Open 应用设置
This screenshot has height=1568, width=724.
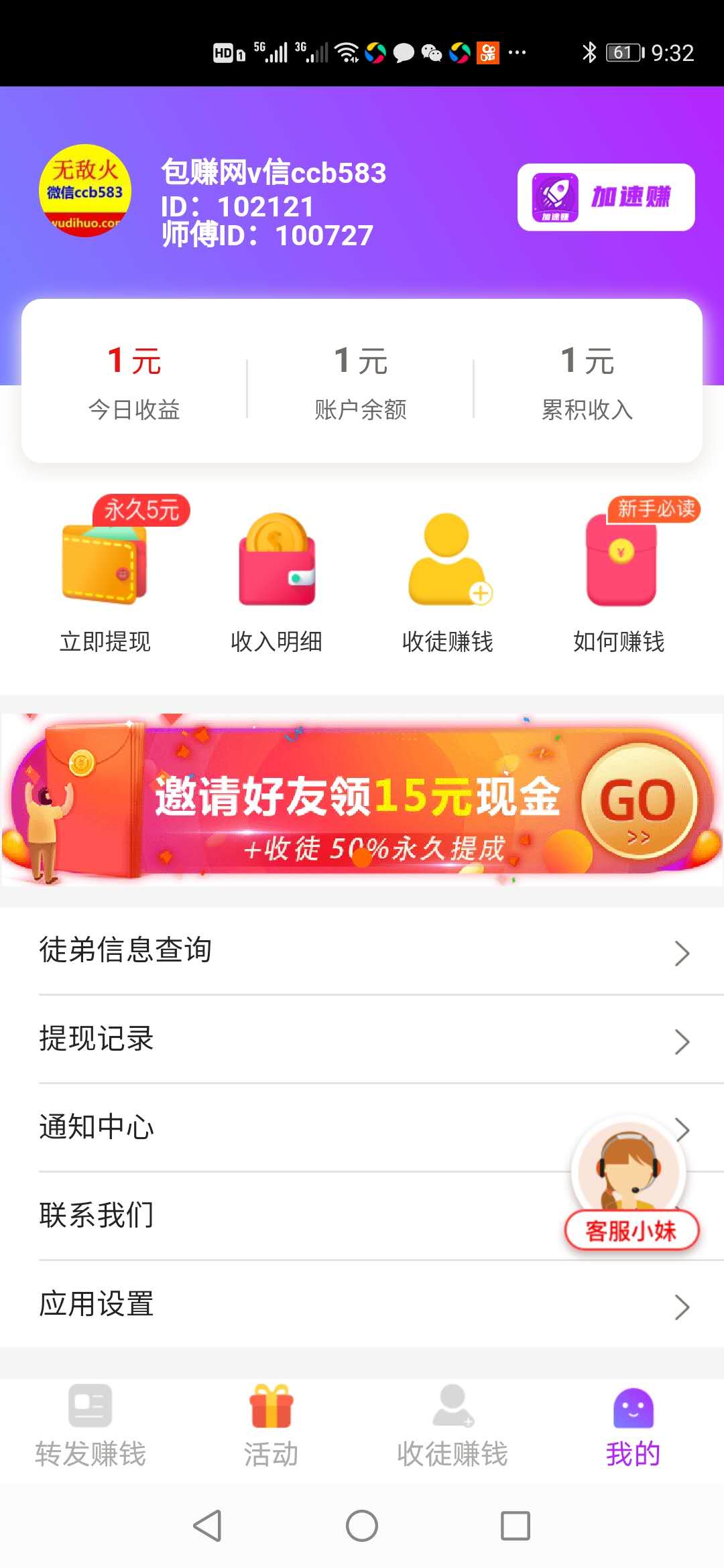pyautogui.click(x=362, y=1305)
